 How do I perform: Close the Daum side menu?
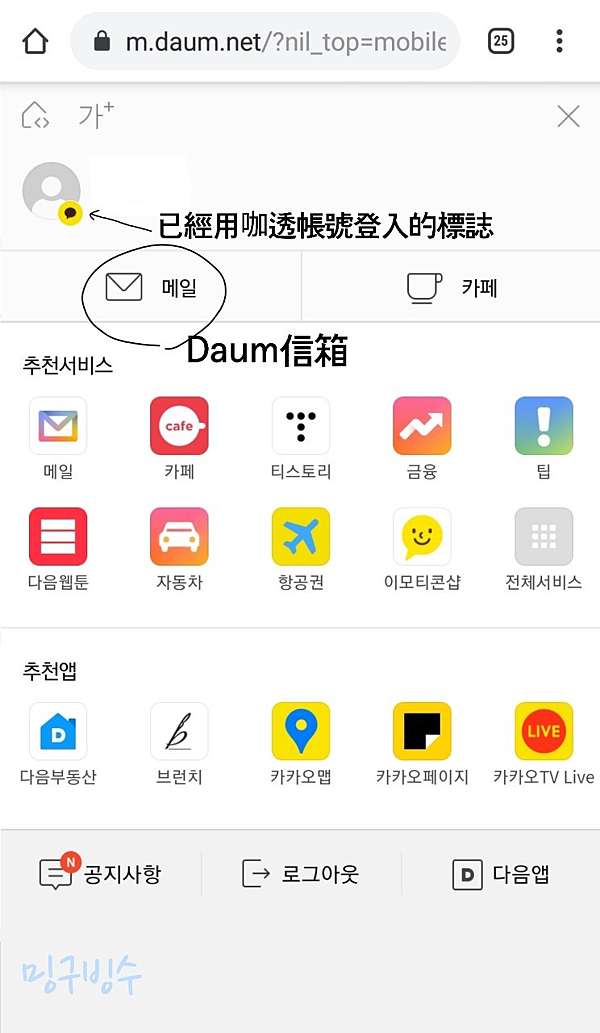click(x=568, y=117)
